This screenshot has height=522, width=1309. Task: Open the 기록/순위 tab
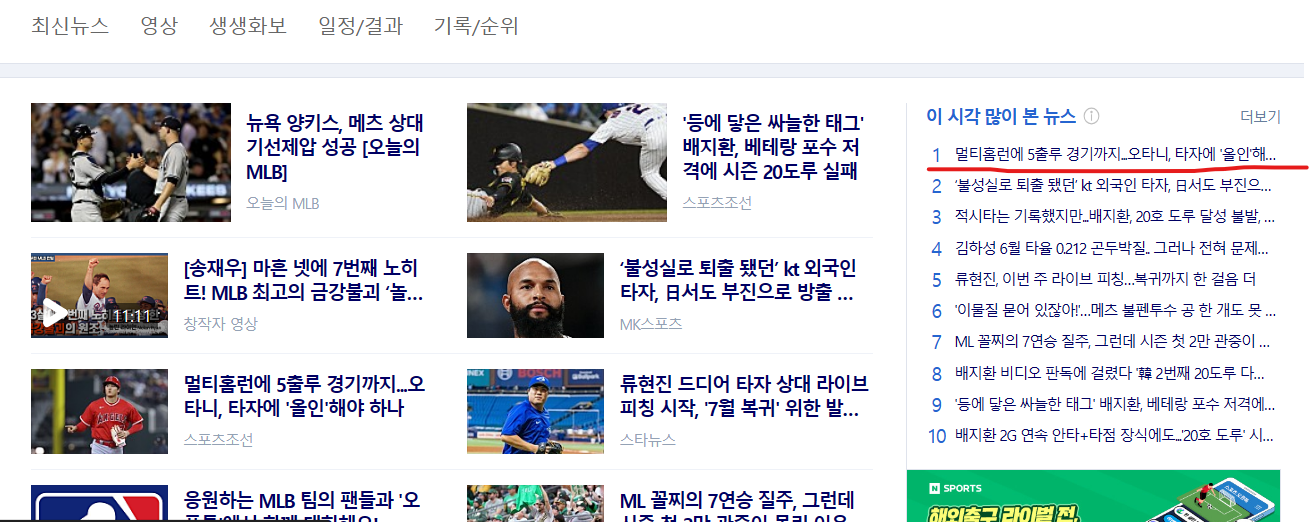click(x=476, y=26)
